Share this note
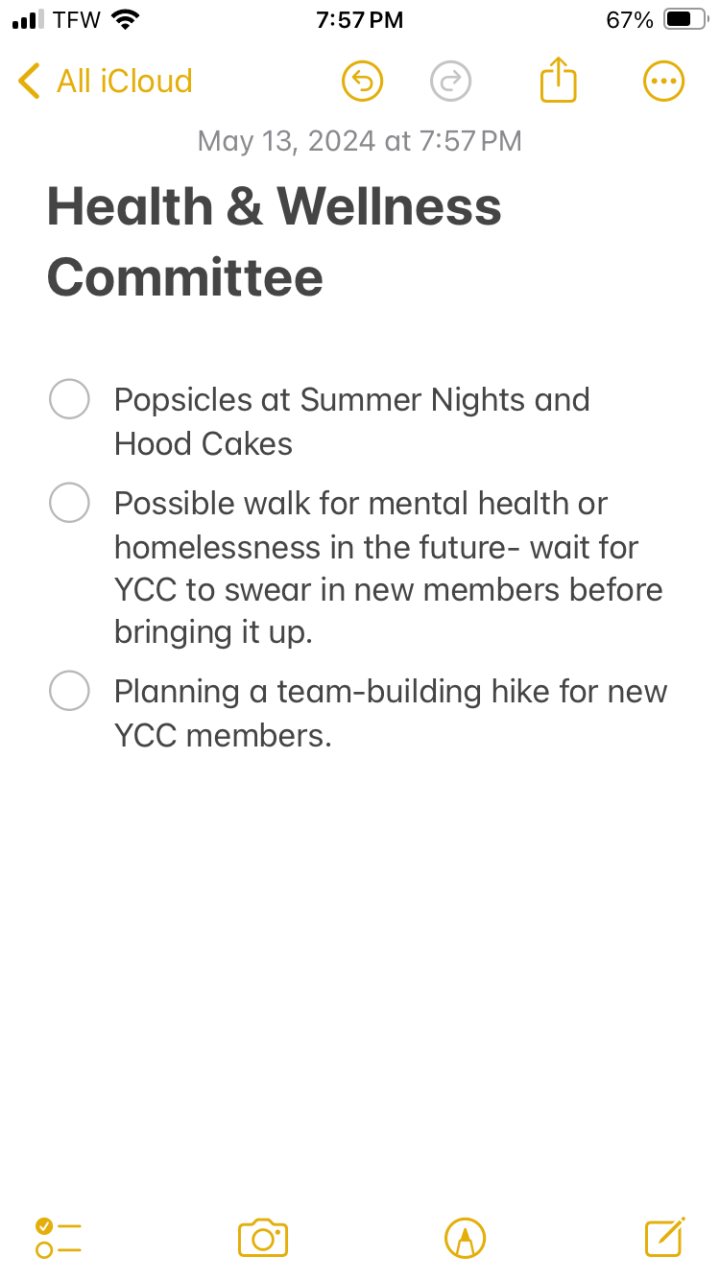This screenshot has height=1280, width=720. [559, 80]
